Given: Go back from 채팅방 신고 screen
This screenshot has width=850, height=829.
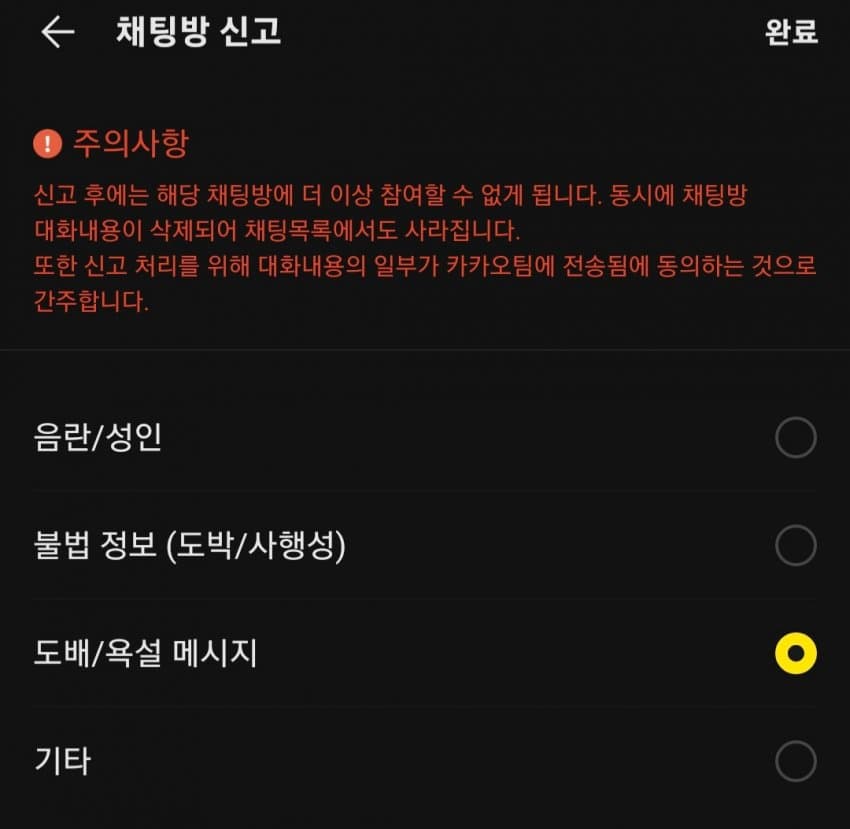Looking at the screenshot, I should (x=57, y=32).
